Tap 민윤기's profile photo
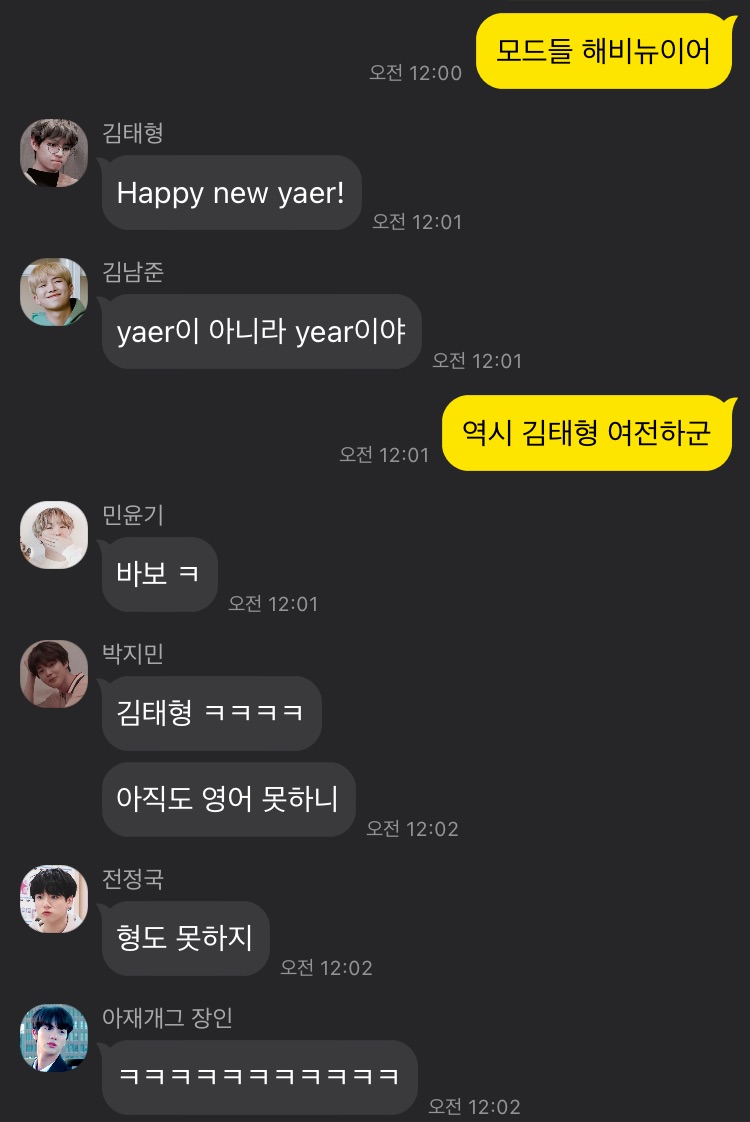Screen dimensions: 750x1122 pos(54,535)
